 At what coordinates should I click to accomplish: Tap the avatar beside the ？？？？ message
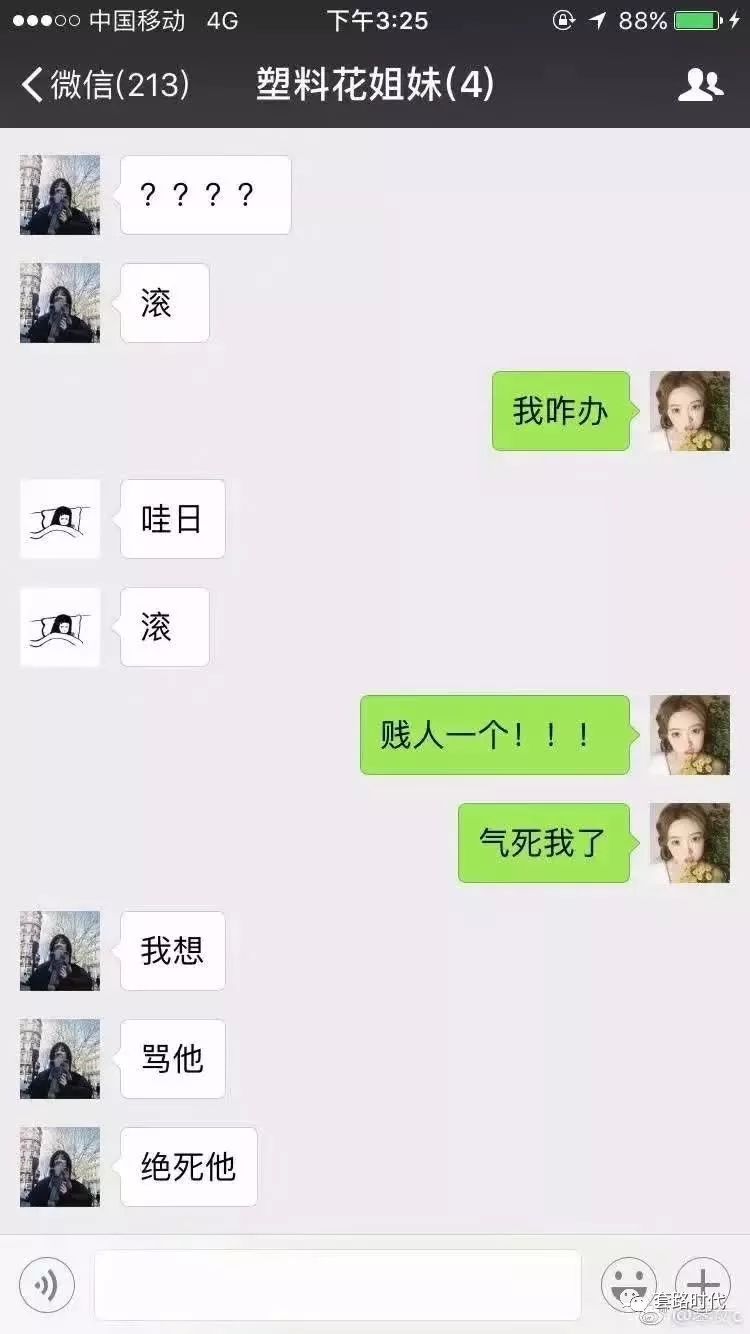[x=60, y=195]
